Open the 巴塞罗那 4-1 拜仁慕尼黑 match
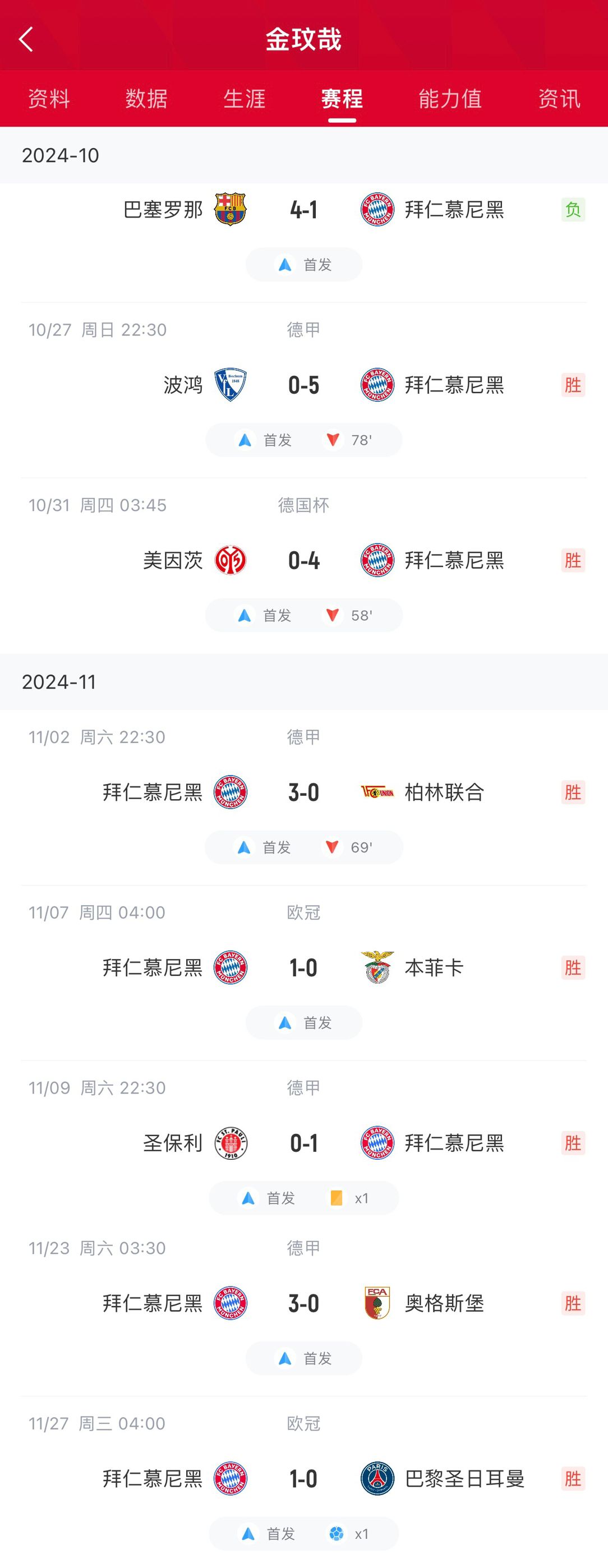Image resolution: width=608 pixels, height=1568 pixels. (303, 210)
